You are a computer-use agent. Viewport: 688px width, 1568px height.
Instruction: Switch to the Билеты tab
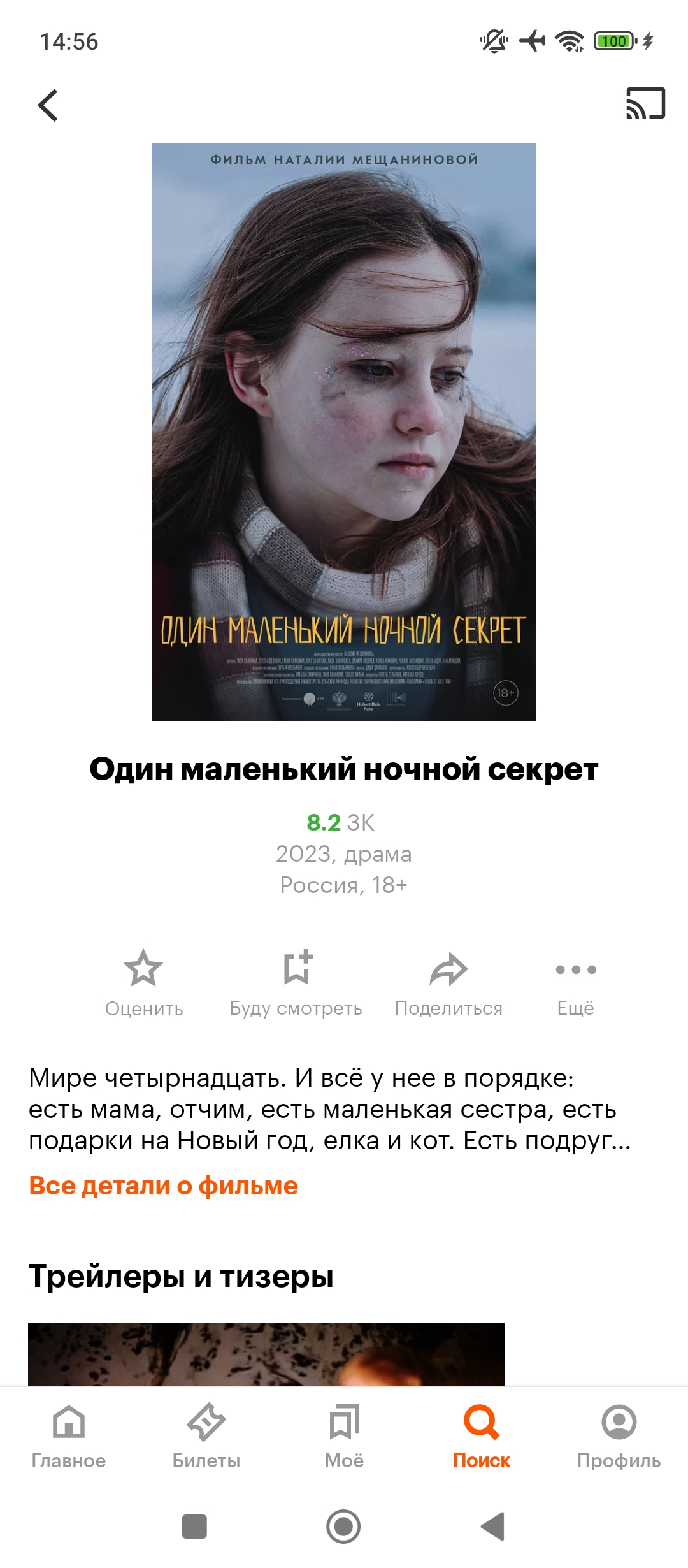pos(206,1434)
